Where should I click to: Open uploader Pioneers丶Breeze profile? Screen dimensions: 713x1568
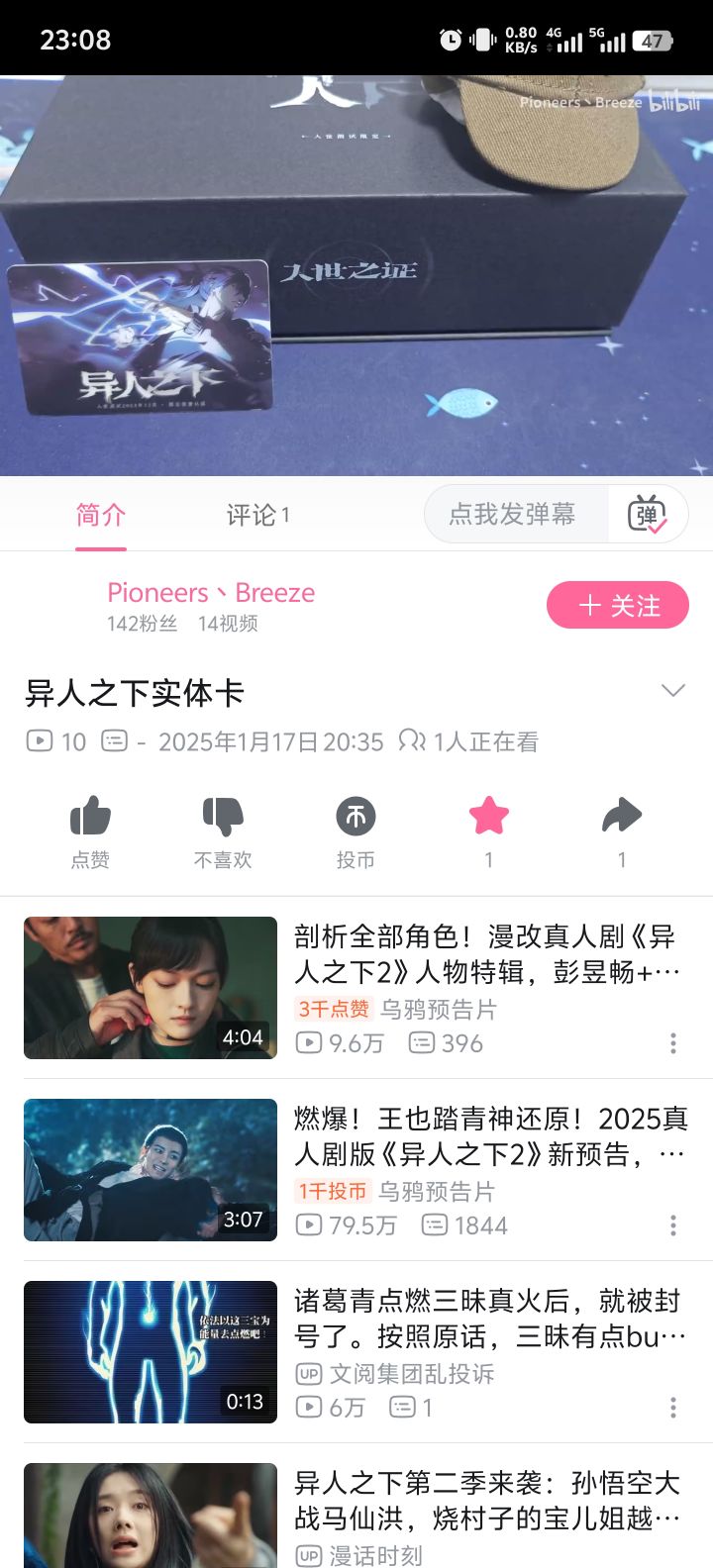pyautogui.click(x=211, y=592)
